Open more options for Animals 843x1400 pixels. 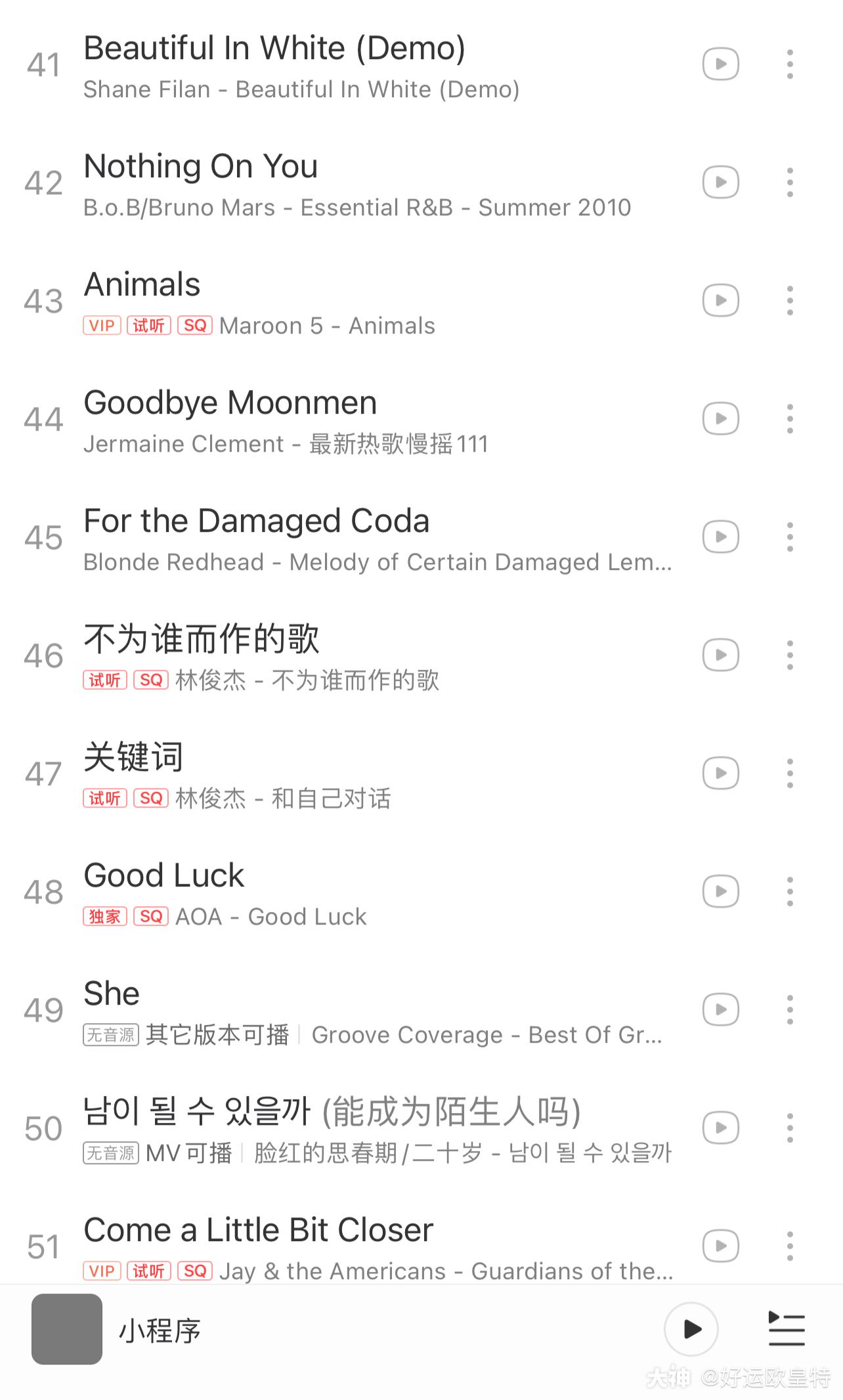point(790,300)
